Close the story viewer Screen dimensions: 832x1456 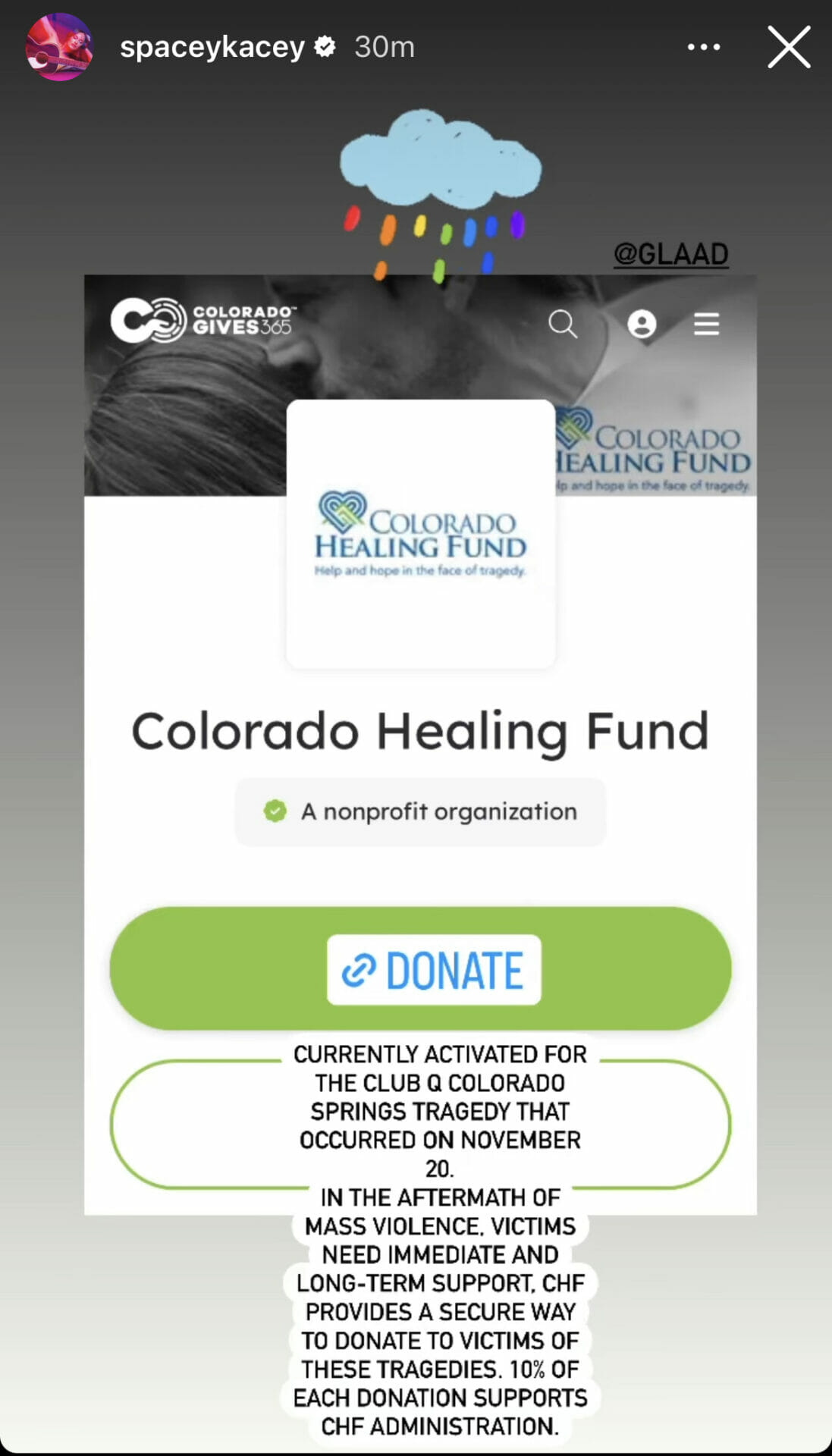coord(789,47)
